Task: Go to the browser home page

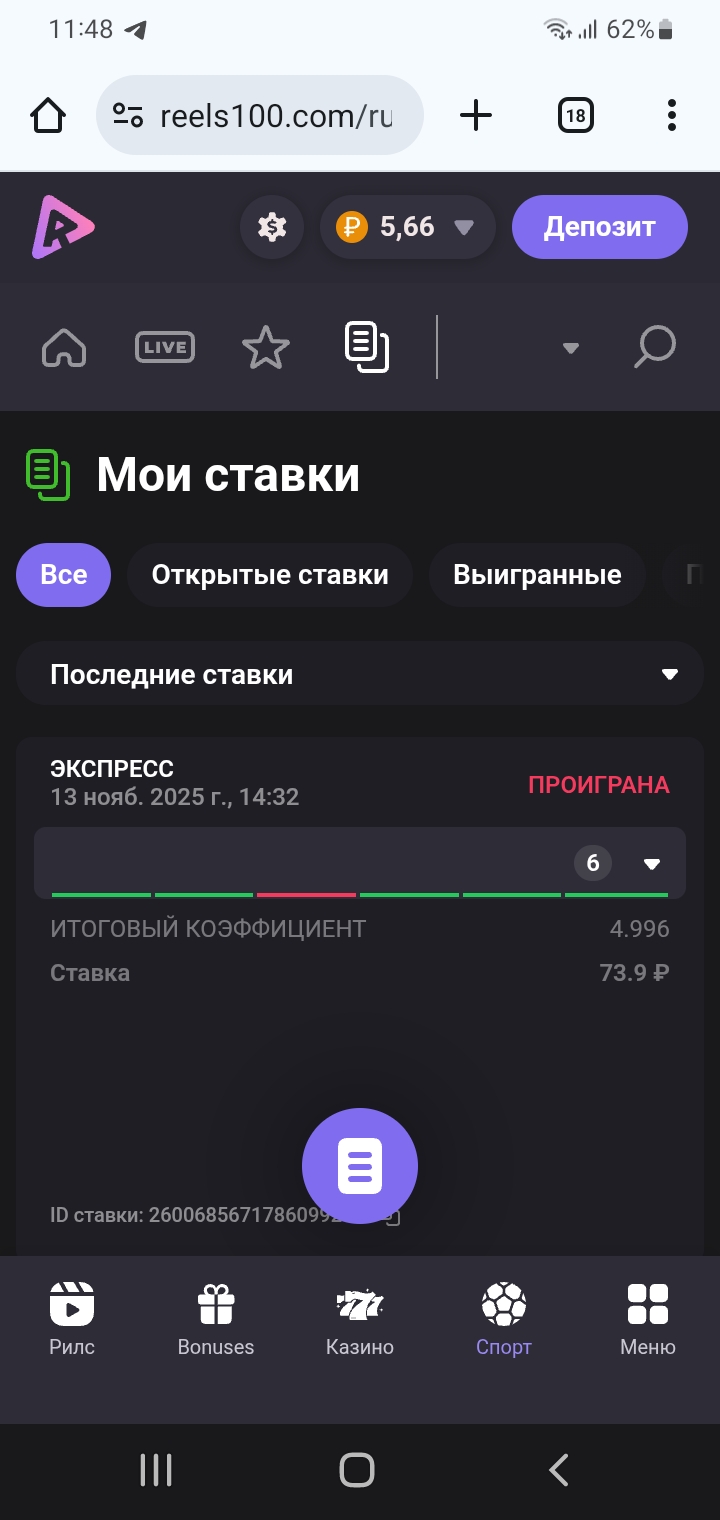Action: point(48,116)
